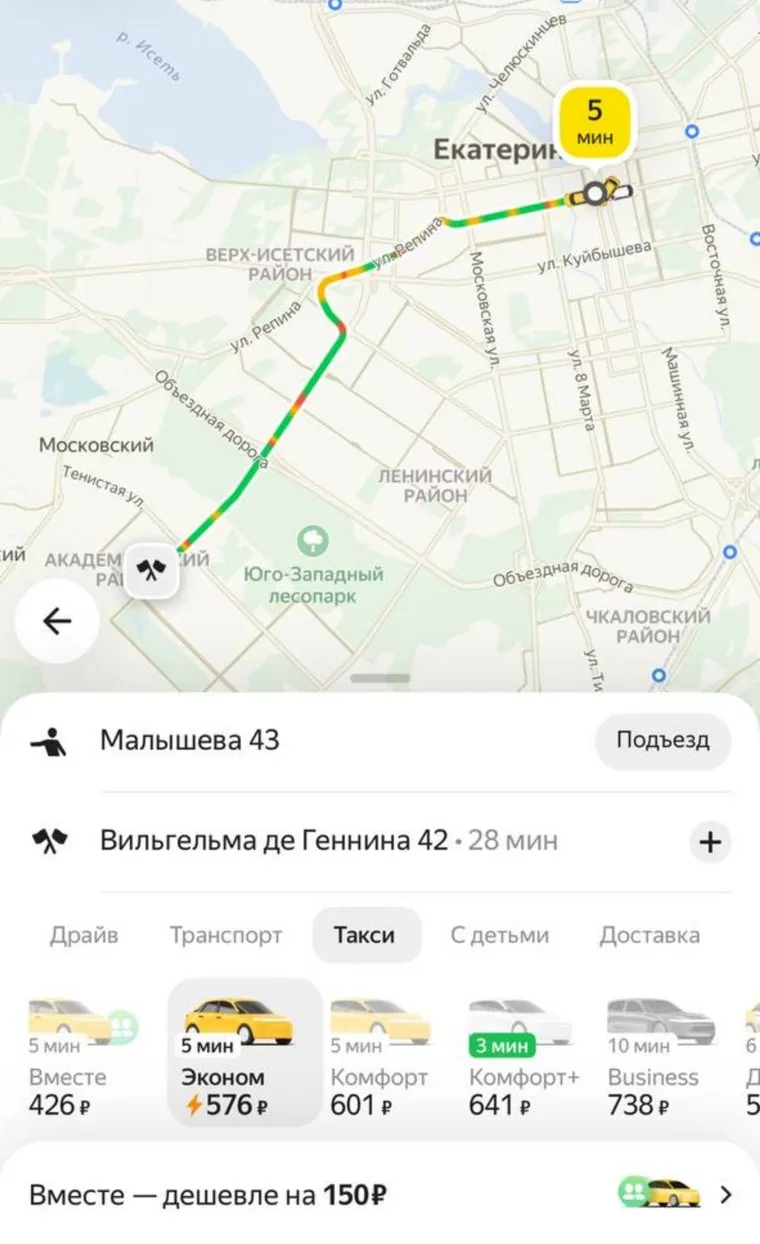The image size is (760, 1244).
Task: Switch to the Доставка tab
Action: [649, 936]
